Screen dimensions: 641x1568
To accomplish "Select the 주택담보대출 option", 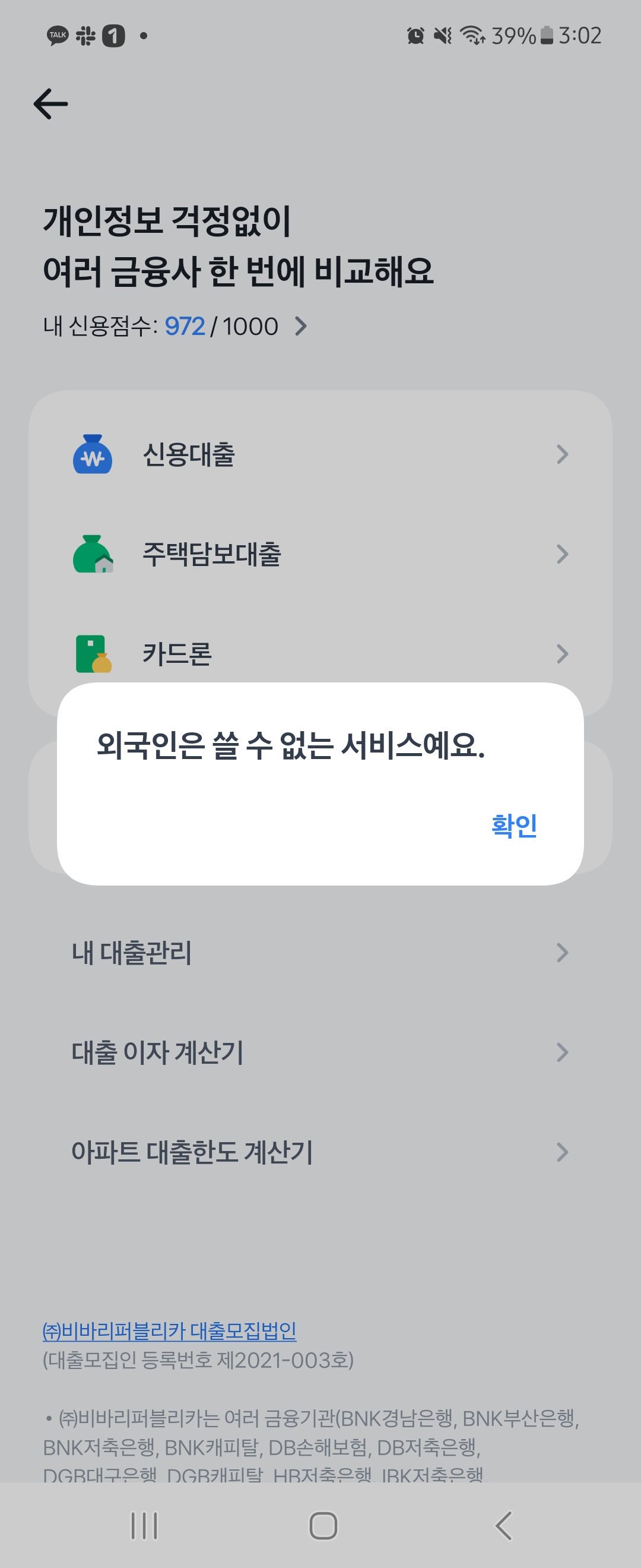I will coord(320,554).
